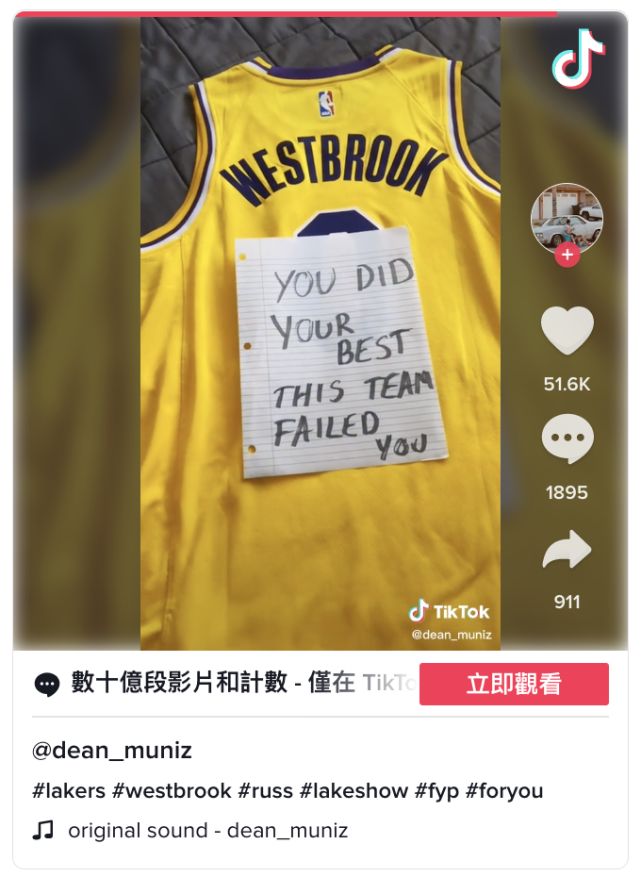641x877 pixels.
Task: Share this TikTok video
Action: coord(567,550)
